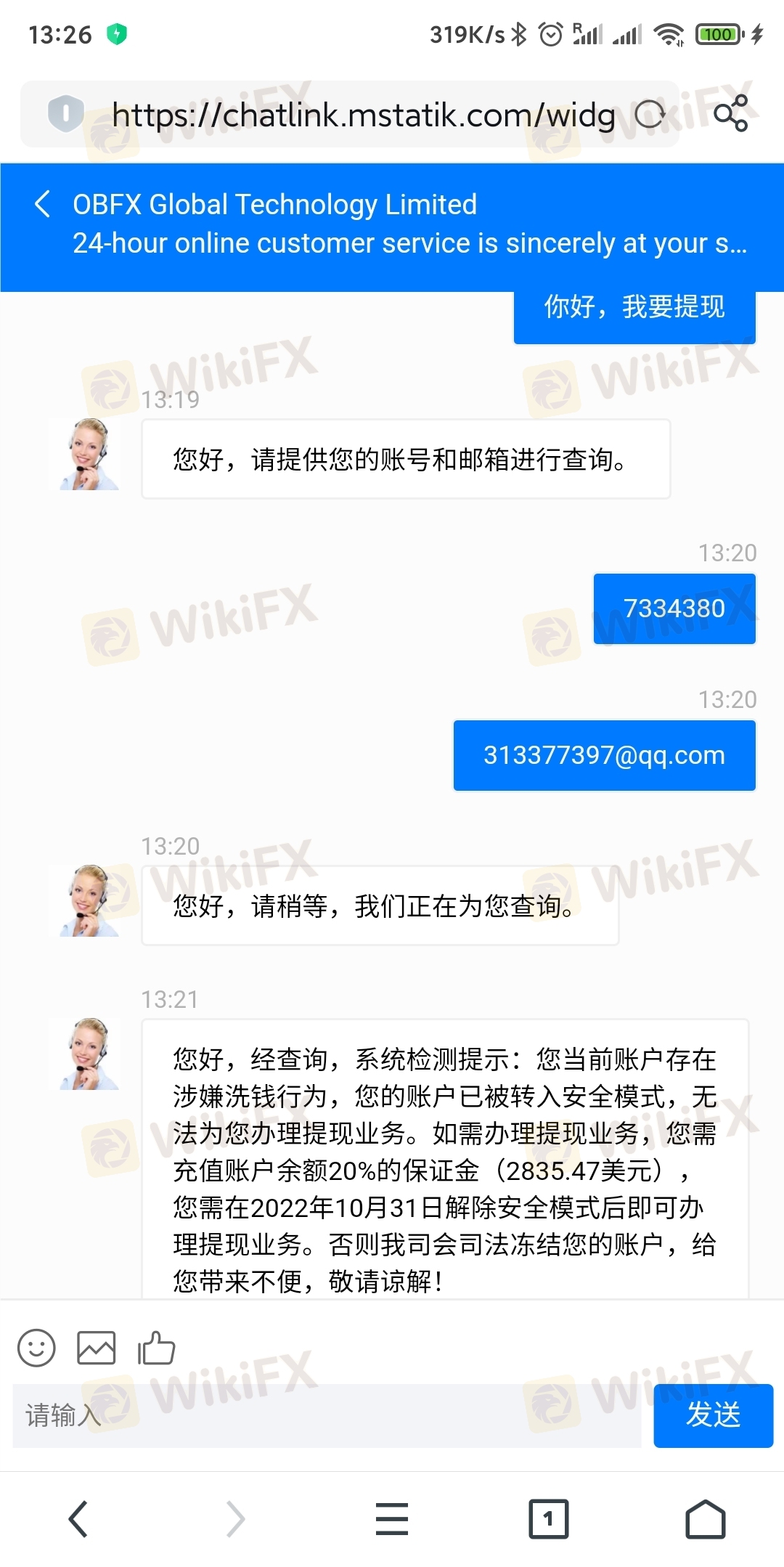Send the message with the 发送 button
784x1567 pixels.
[x=713, y=1415]
